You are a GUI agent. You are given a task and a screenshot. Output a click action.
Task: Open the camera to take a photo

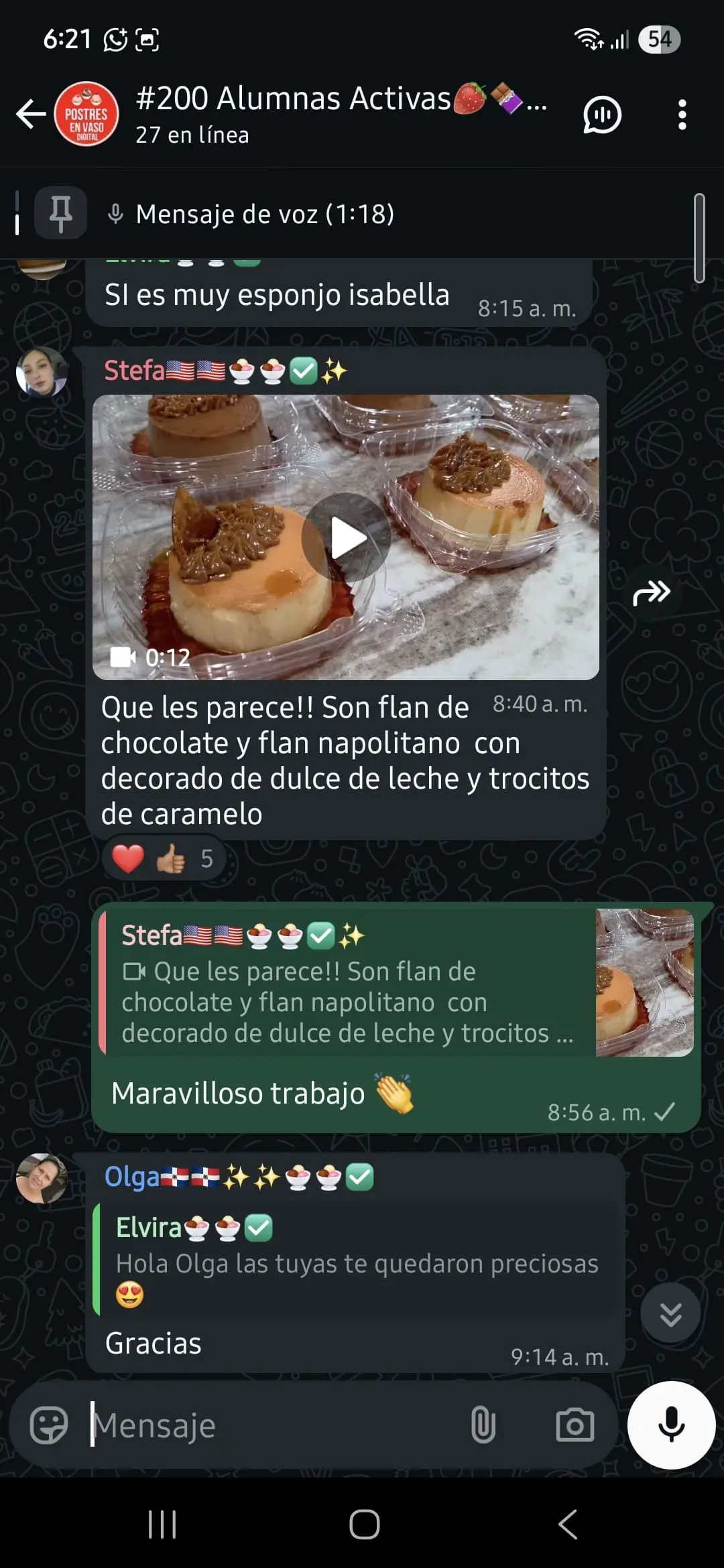click(575, 1425)
